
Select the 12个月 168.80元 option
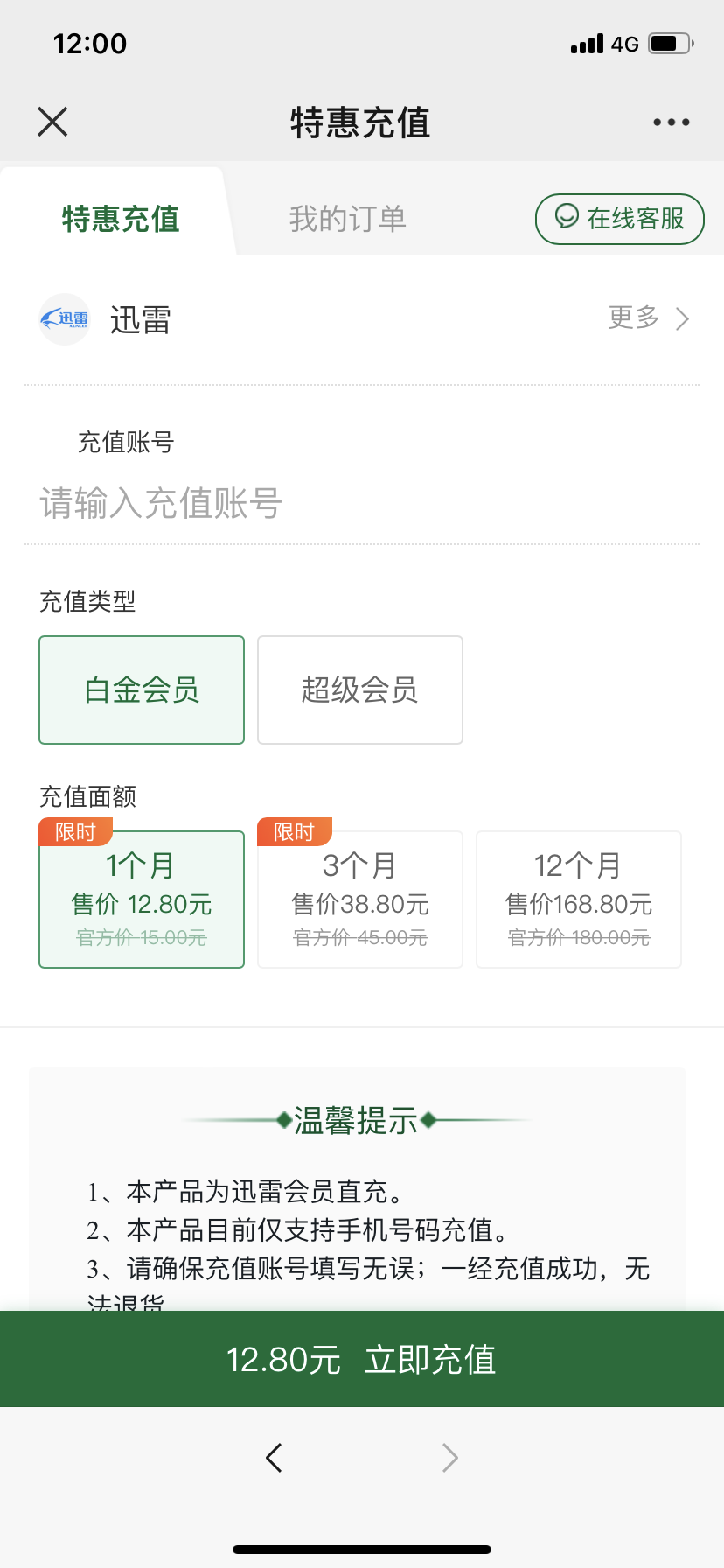pos(579,899)
